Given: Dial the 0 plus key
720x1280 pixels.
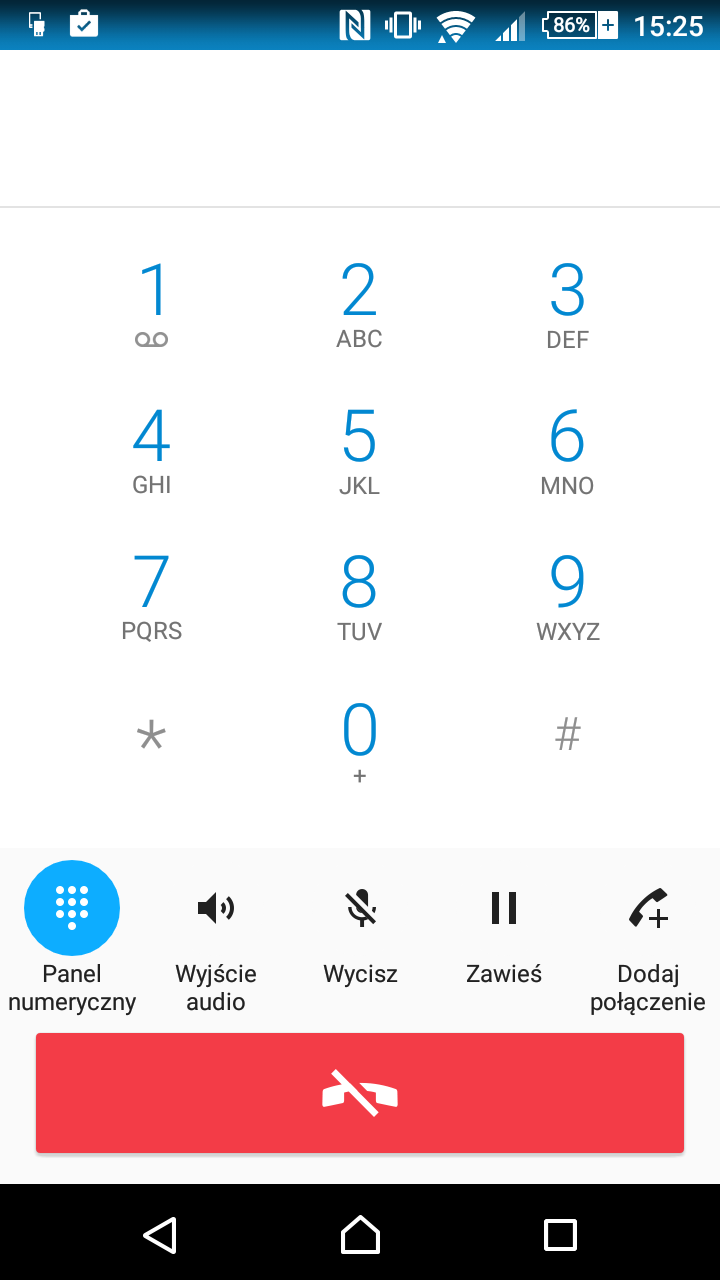Looking at the screenshot, I should (x=359, y=742).
